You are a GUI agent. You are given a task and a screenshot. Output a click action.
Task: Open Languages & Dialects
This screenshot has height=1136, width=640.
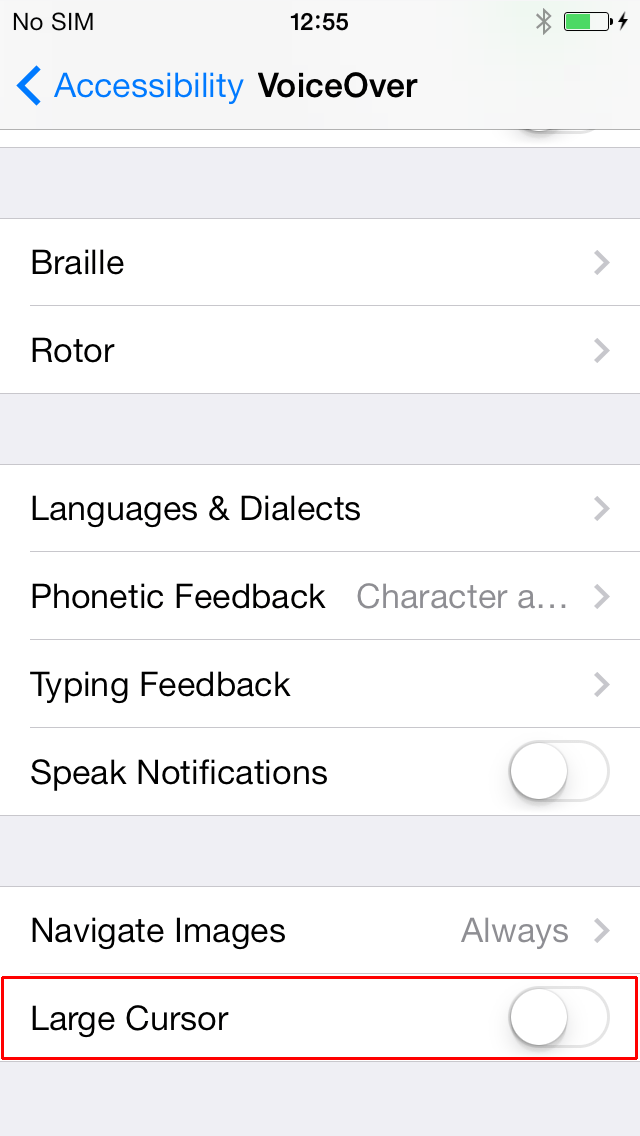coord(320,509)
